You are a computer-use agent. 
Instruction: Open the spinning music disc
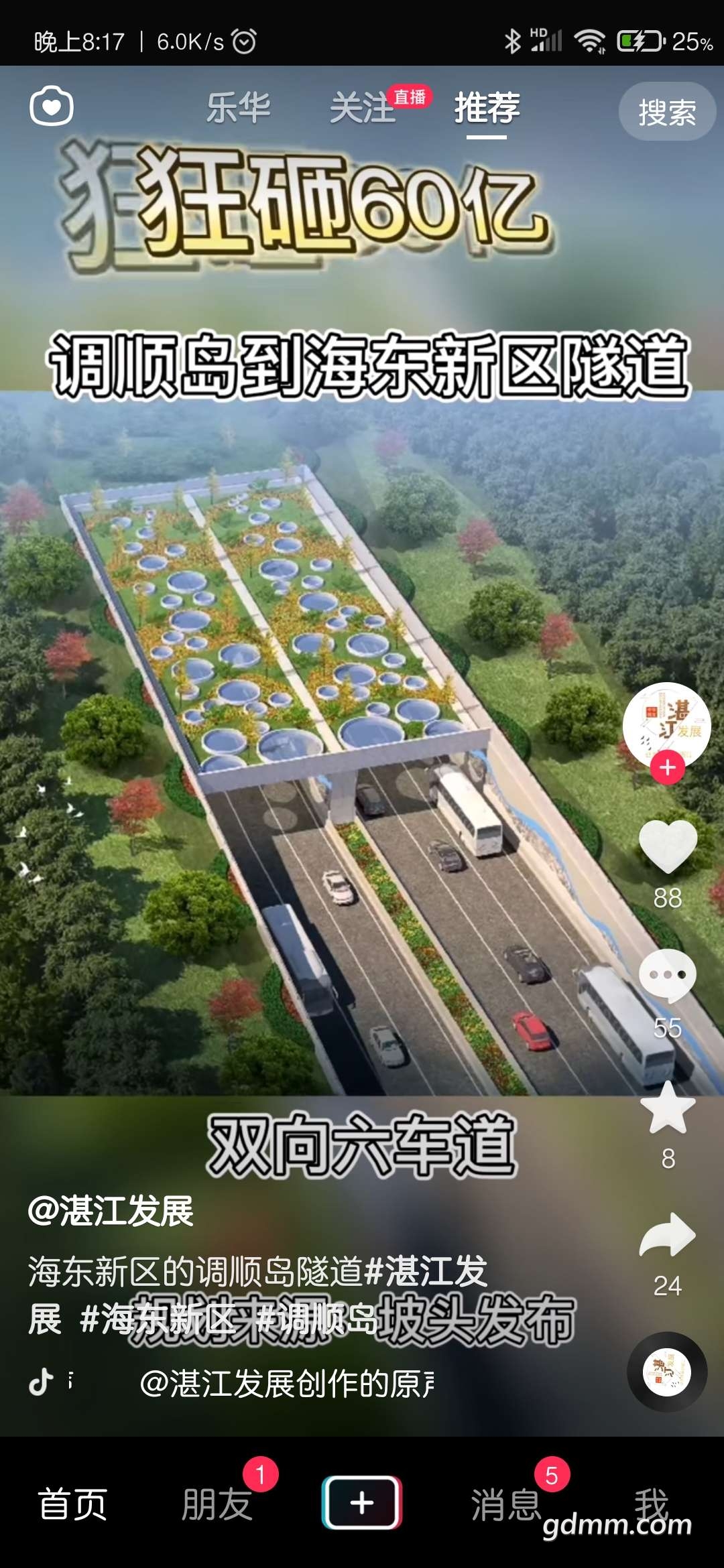[x=666, y=1372]
